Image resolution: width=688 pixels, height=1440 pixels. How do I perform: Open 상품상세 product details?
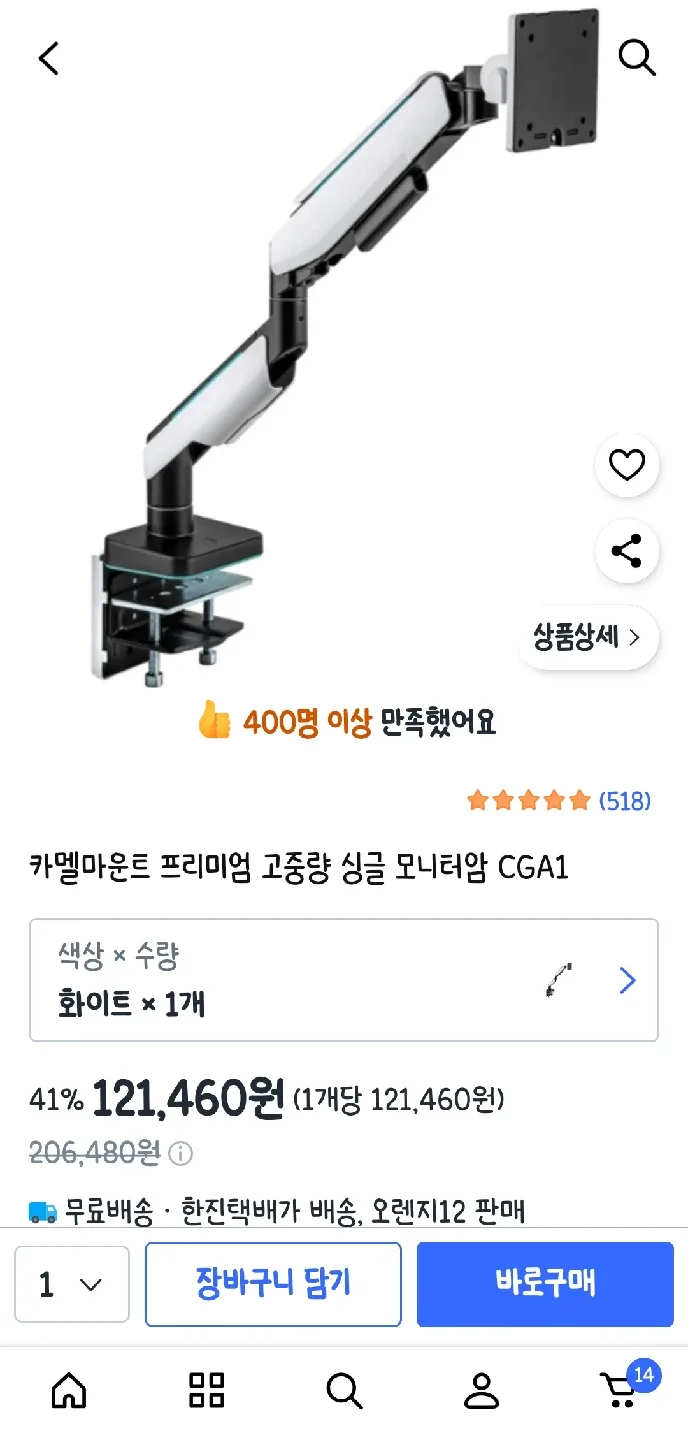587,637
